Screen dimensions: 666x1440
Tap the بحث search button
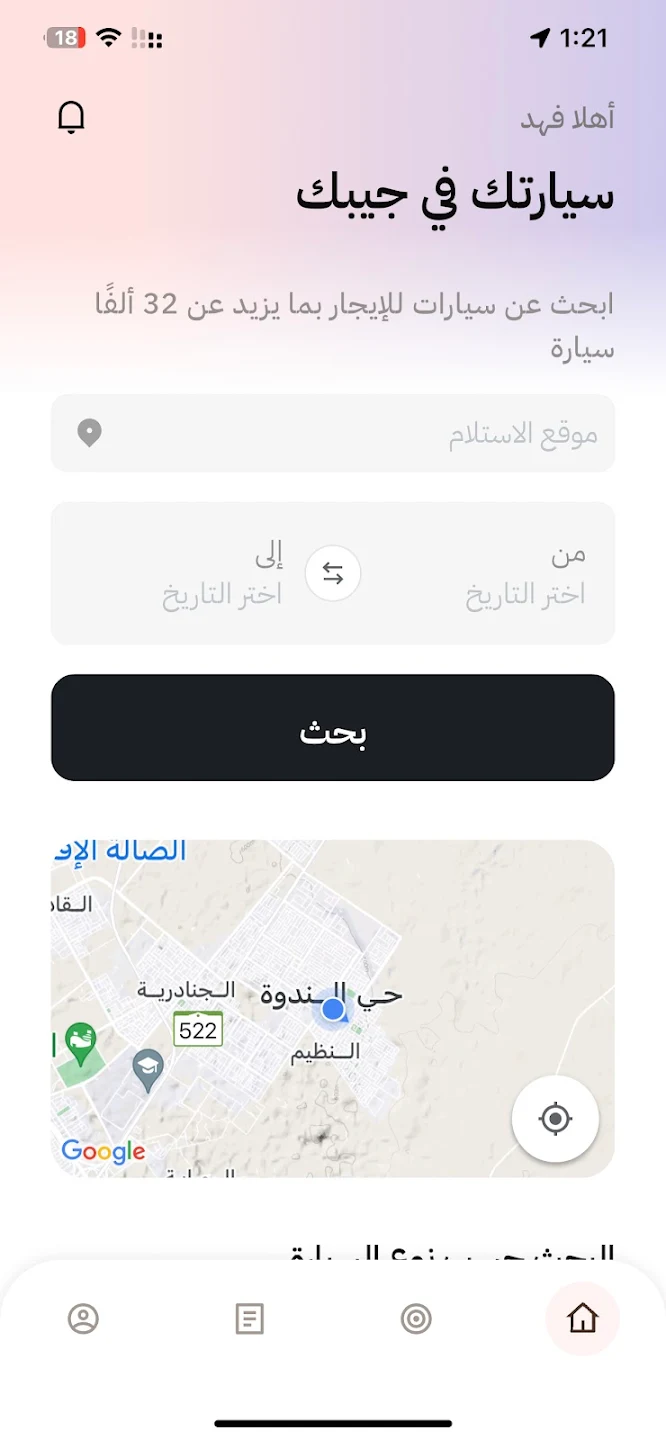tap(333, 728)
